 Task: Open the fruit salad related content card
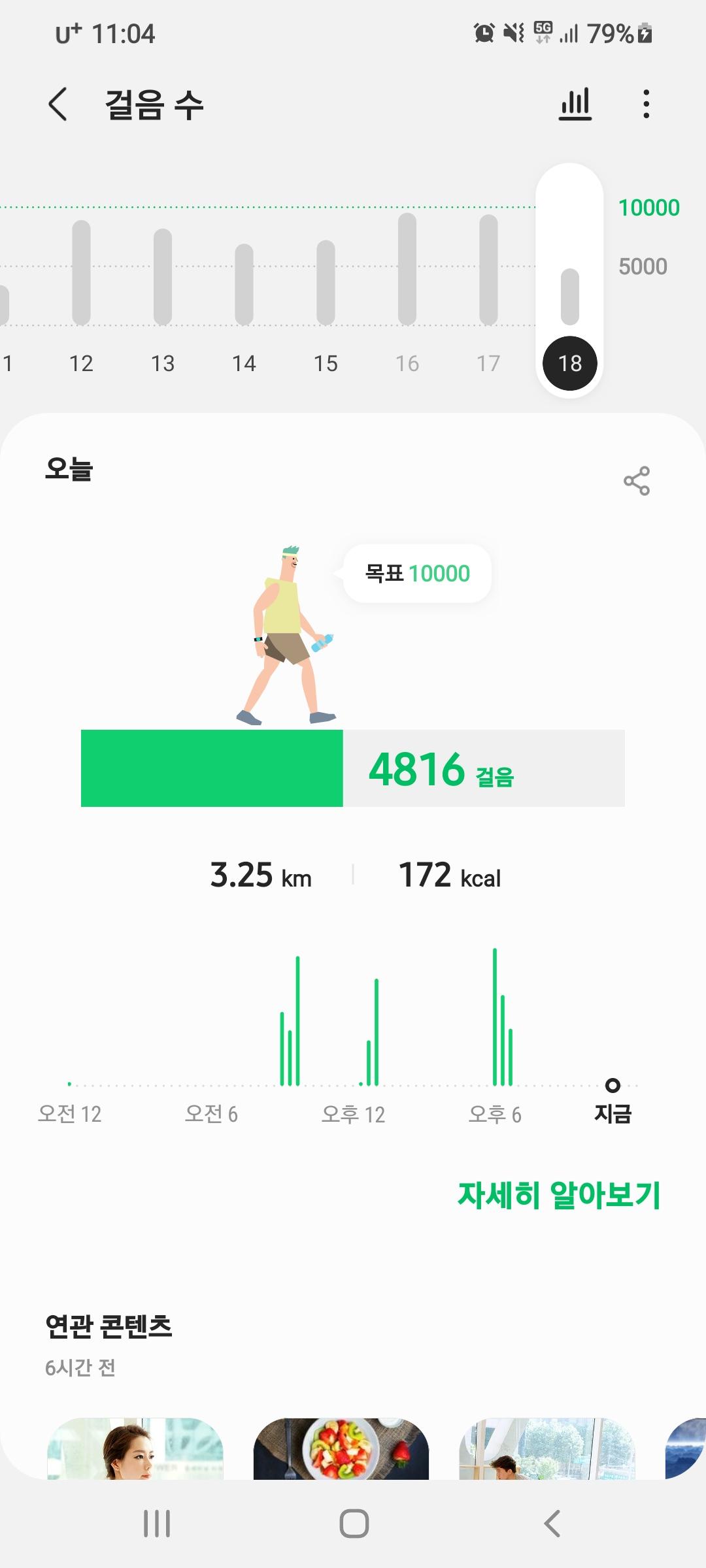(341, 1448)
